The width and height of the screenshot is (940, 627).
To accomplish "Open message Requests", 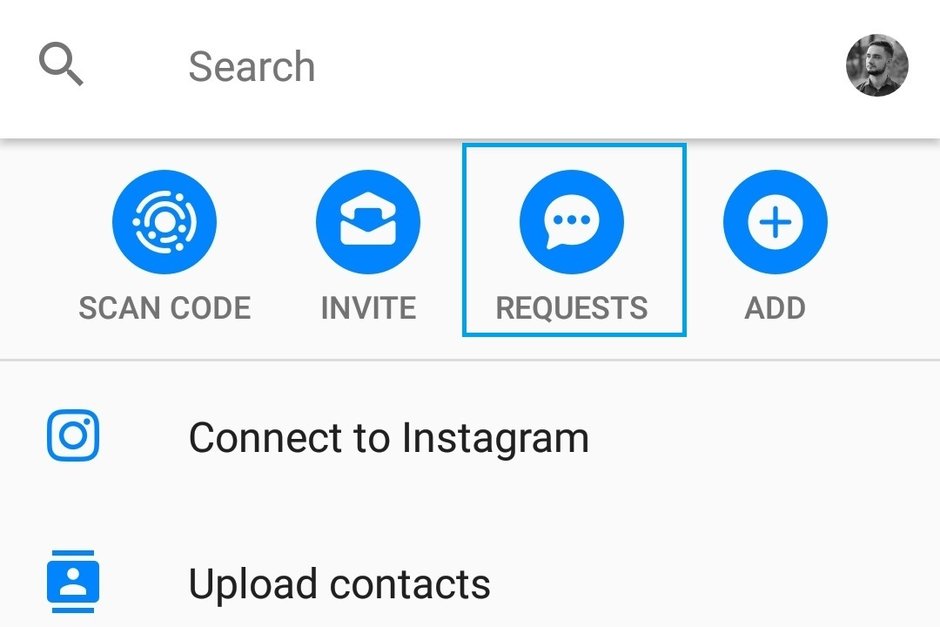I will click(x=572, y=221).
